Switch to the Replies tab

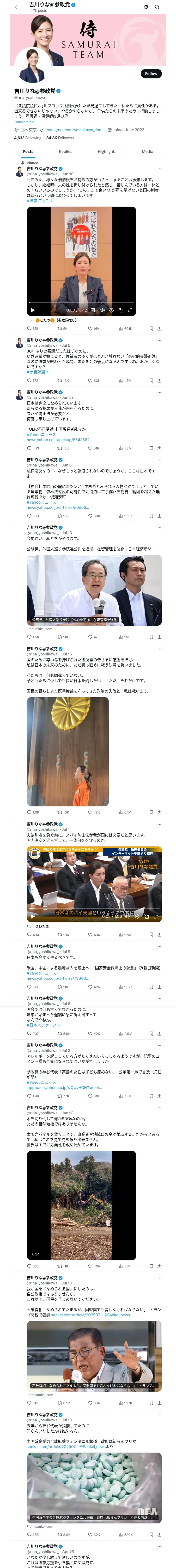(65, 152)
